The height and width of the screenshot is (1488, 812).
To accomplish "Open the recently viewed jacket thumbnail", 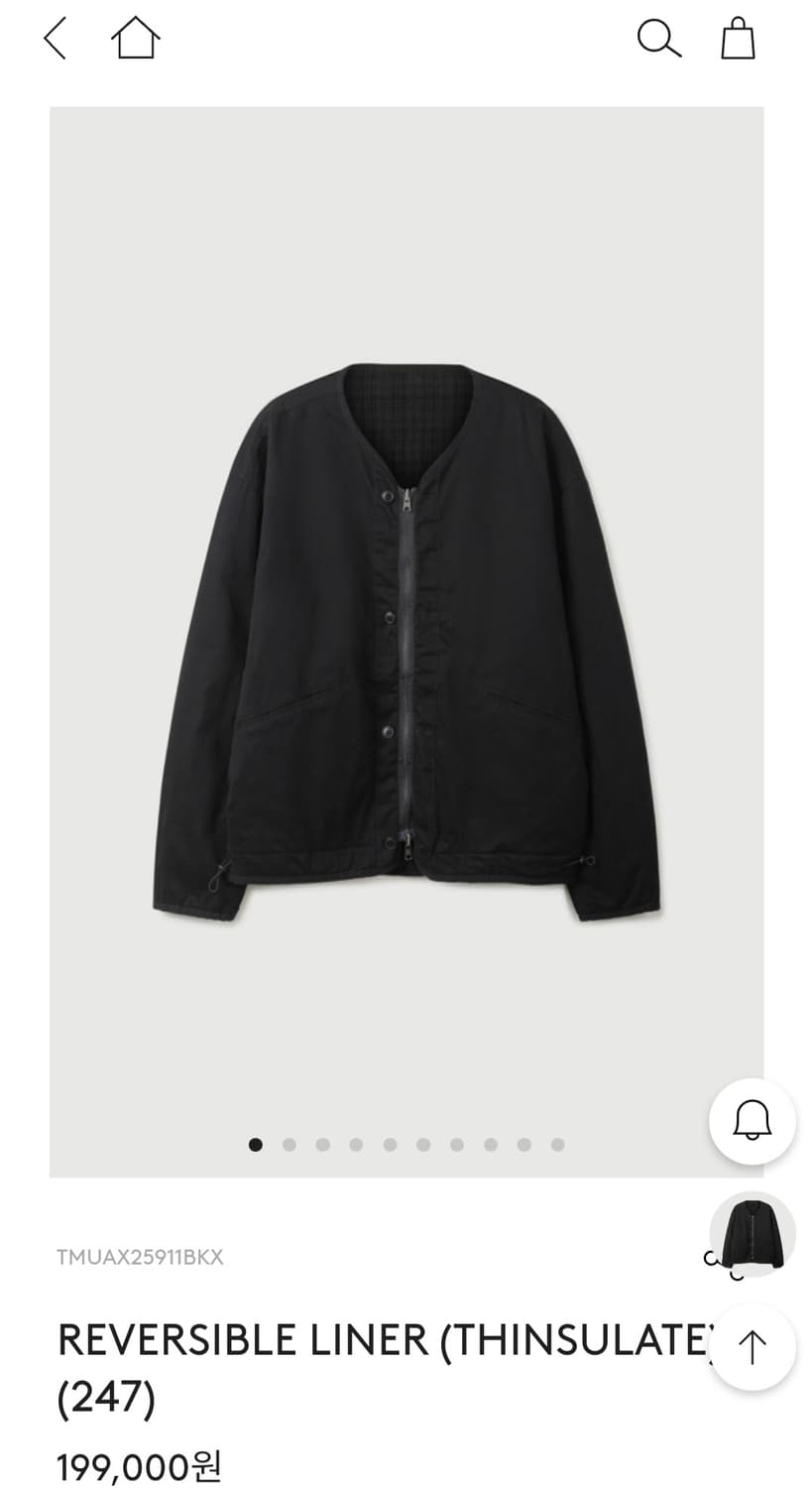I will point(752,1235).
